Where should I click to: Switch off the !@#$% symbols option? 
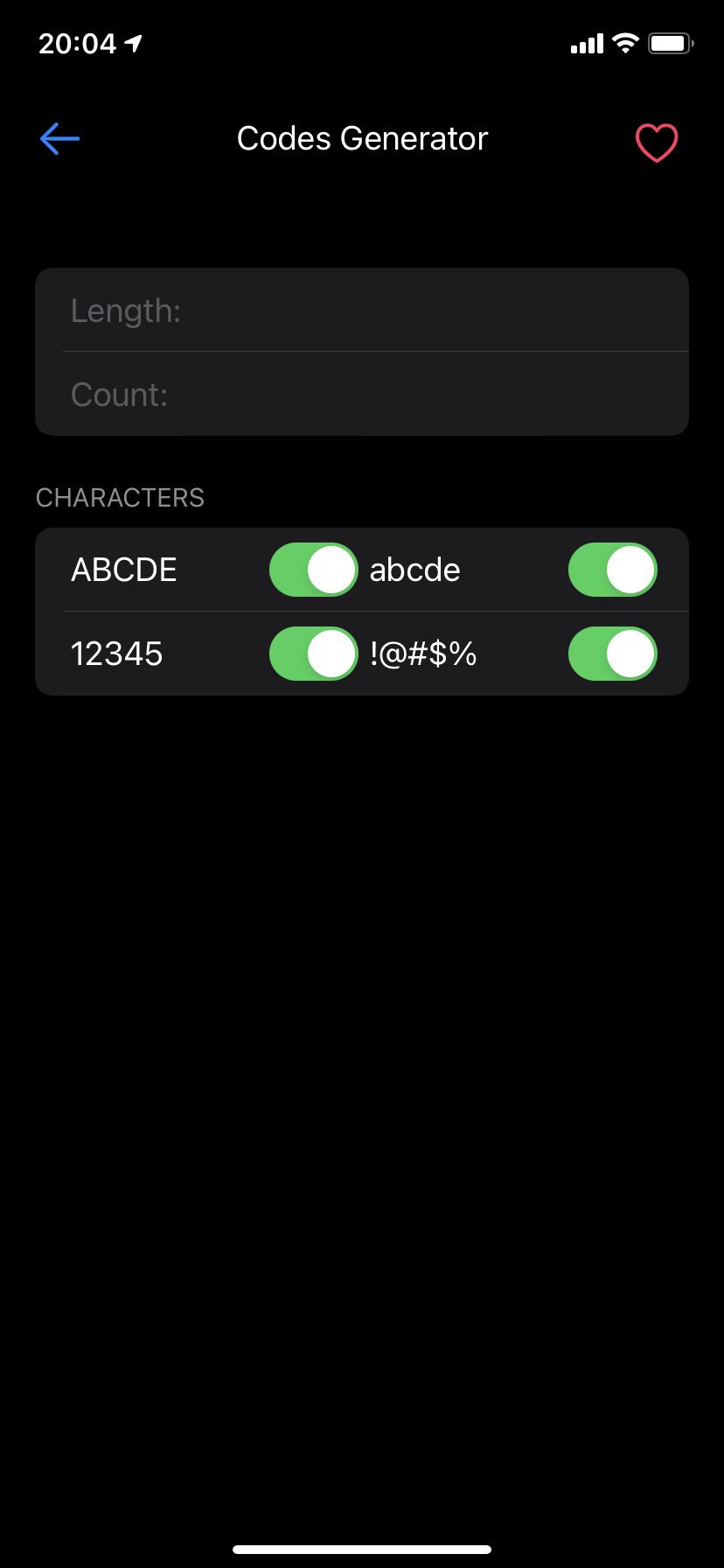(x=612, y=654)
